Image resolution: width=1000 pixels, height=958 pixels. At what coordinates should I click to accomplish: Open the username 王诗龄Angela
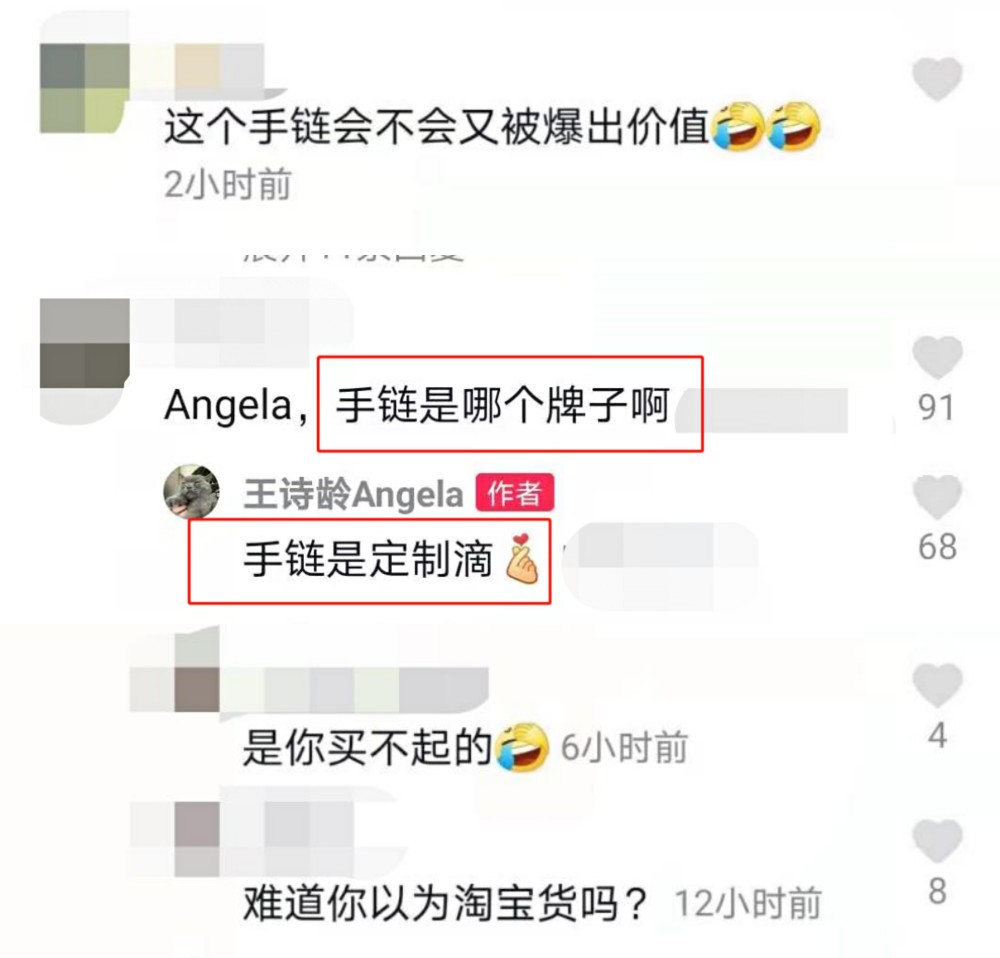(352, 494)
